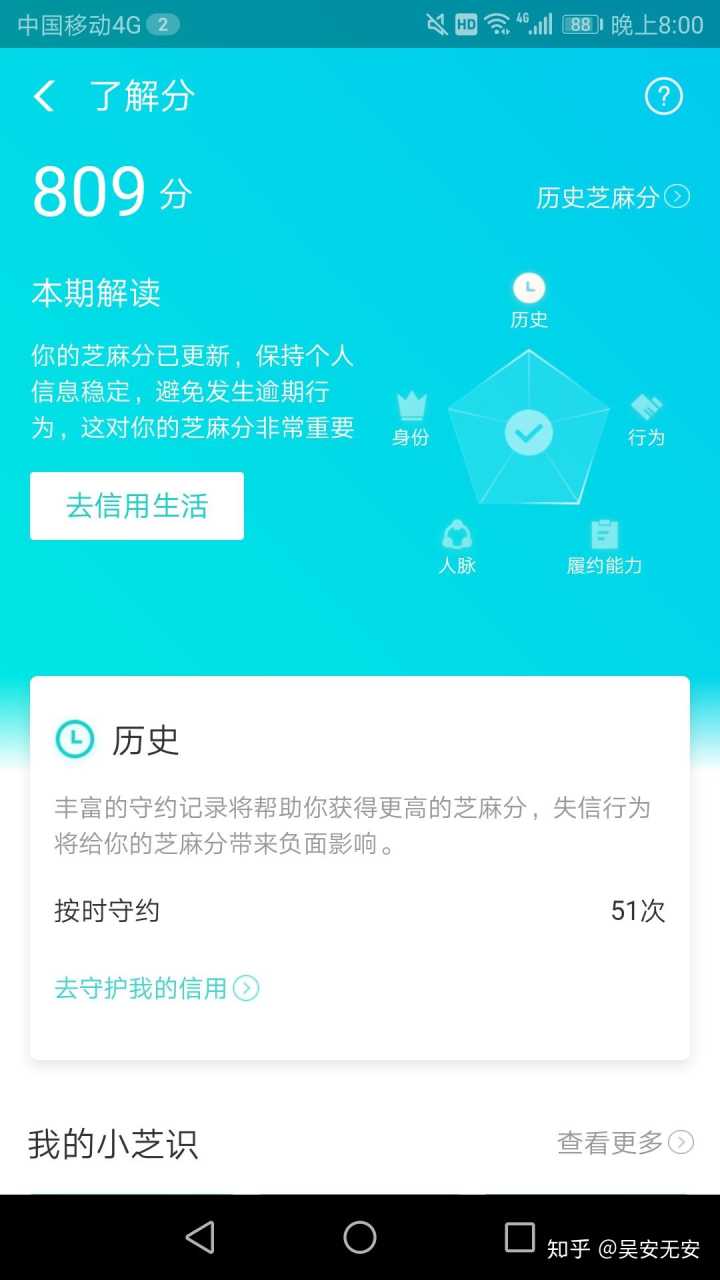The width and height of the screenshot is (720, 1280).
Task: Go back from 了解分 page
Action: coord(43,97)
